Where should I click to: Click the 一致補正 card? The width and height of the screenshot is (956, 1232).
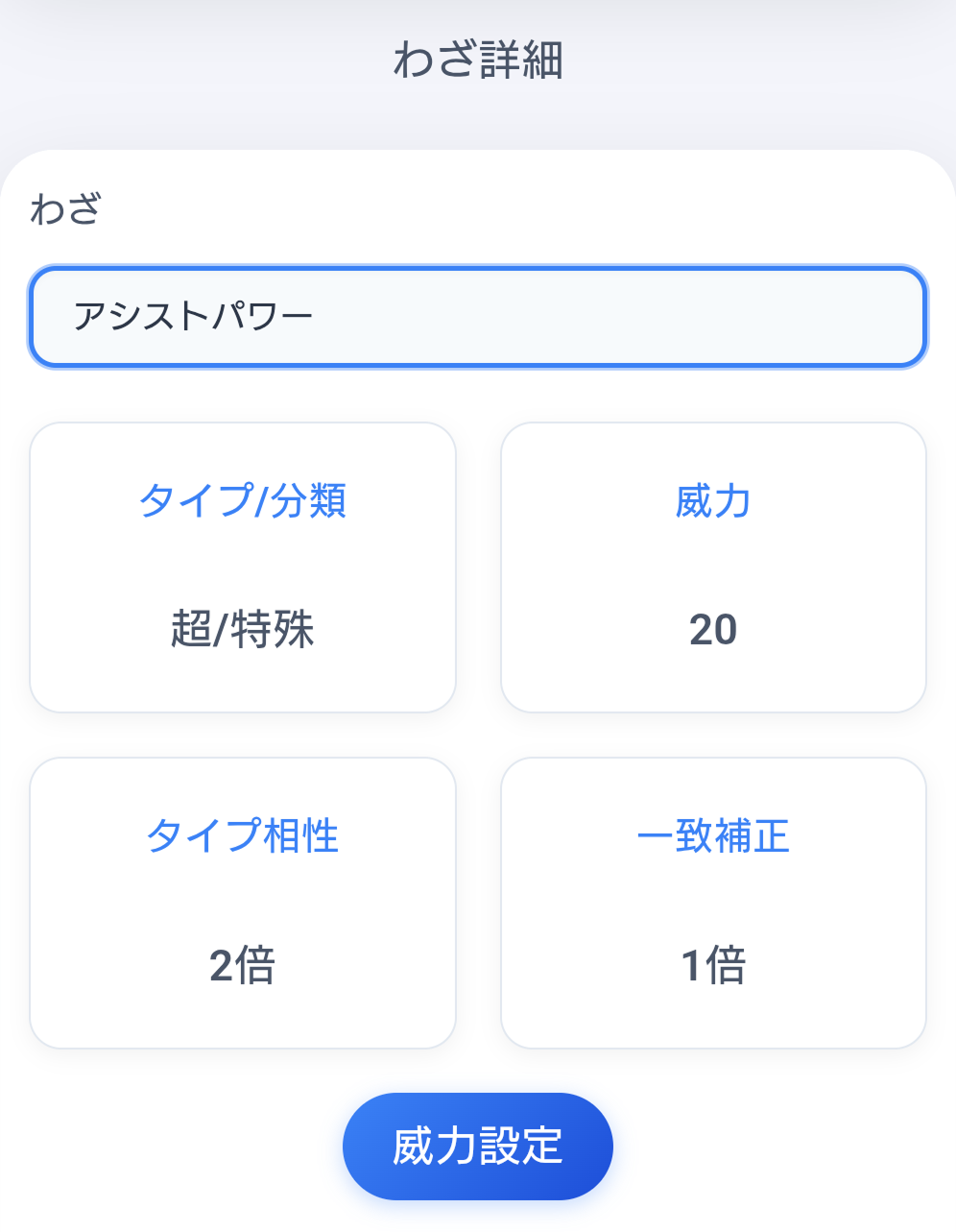click(x=711, y=903)
